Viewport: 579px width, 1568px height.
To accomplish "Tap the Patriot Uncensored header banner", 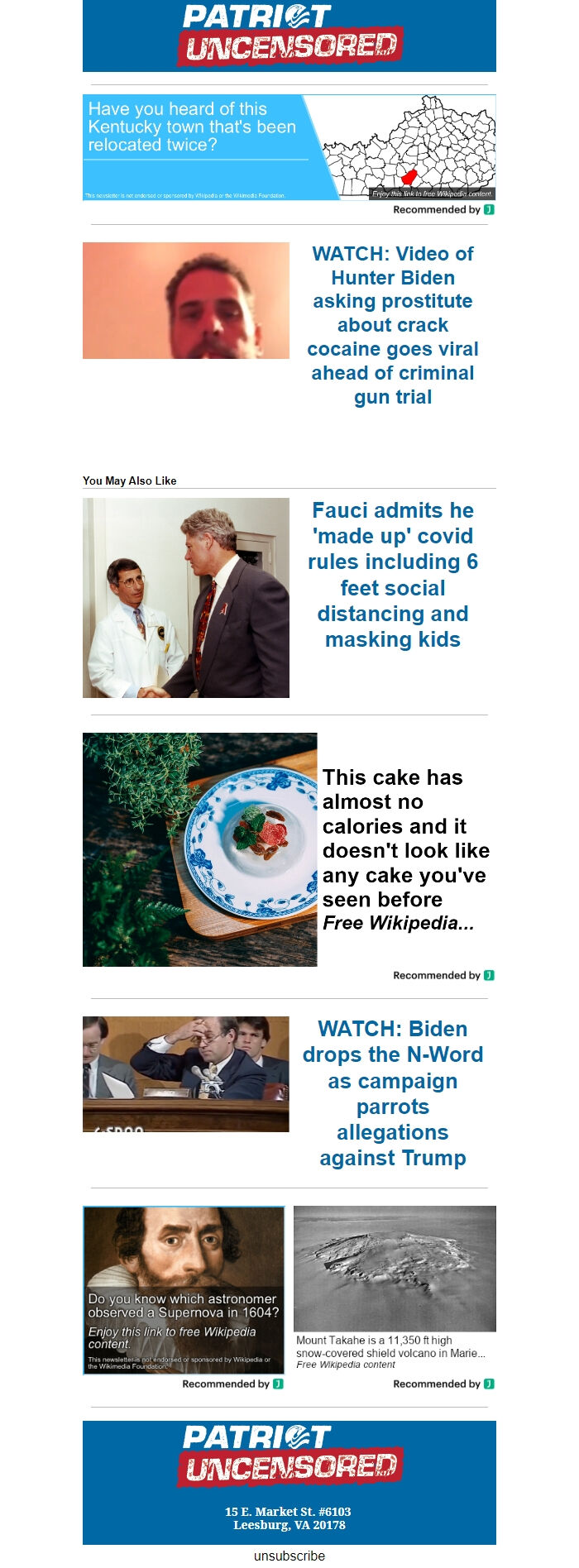I will pyautogui.click(x=289, y=36).
